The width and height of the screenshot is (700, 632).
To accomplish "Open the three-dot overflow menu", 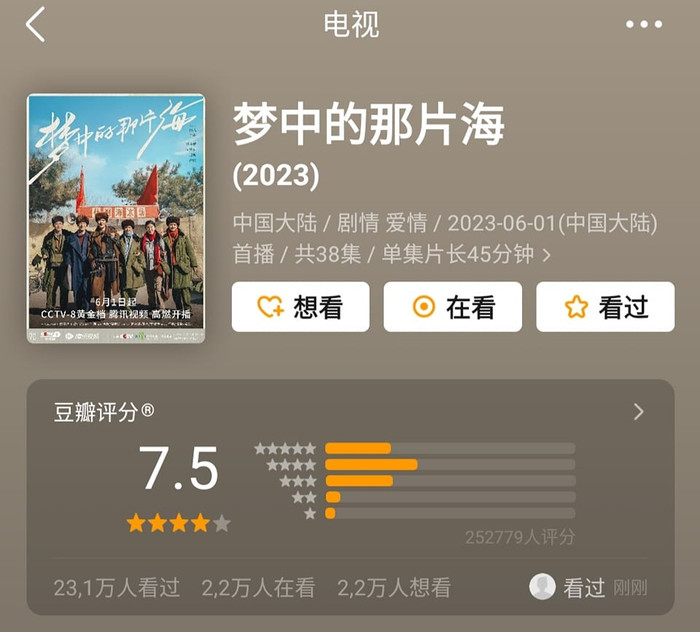I will click(643, 25).
